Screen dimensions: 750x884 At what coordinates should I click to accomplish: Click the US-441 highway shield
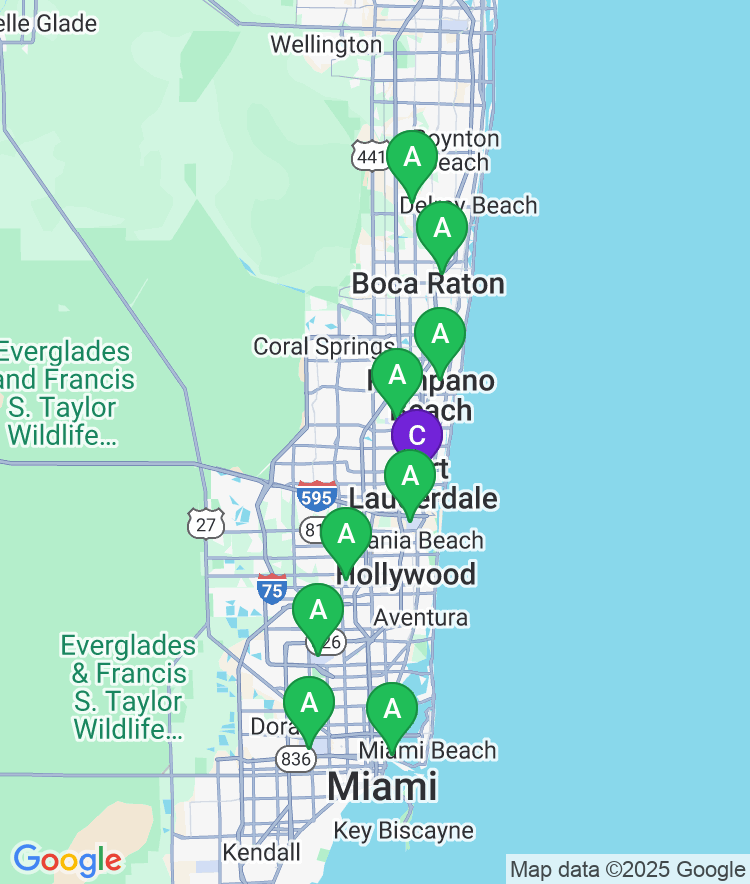point(368,156)
